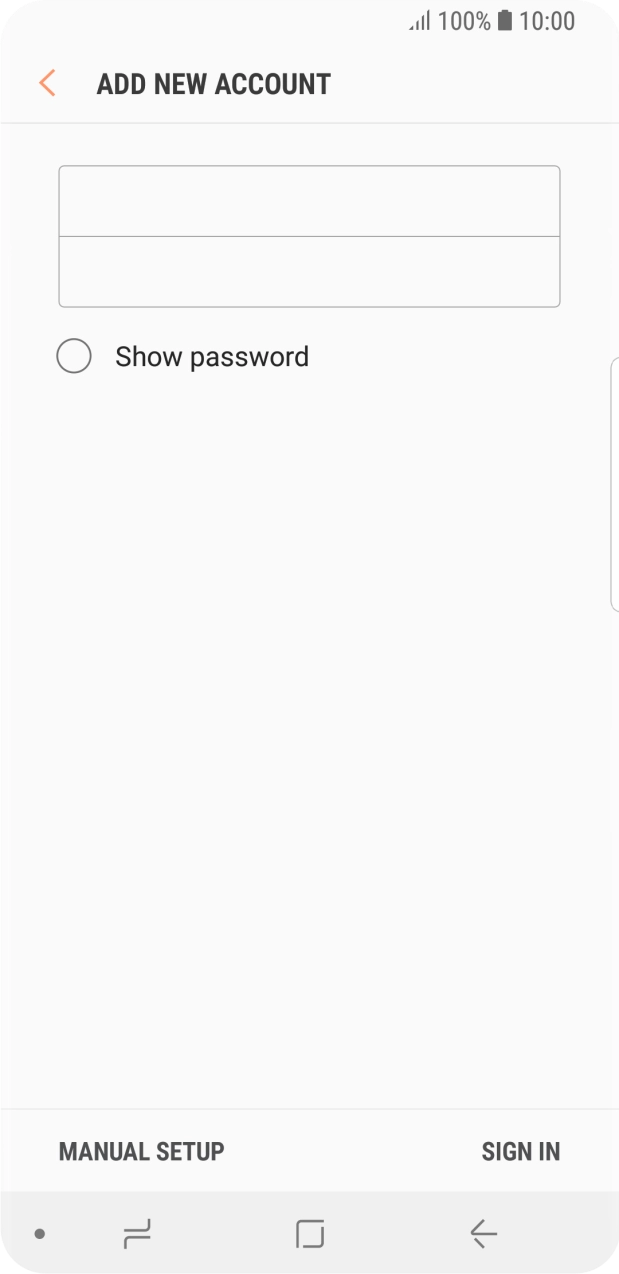Open Manual Setup
The width and height of the screenshot is (619, 1274).
click(141, 1151)
